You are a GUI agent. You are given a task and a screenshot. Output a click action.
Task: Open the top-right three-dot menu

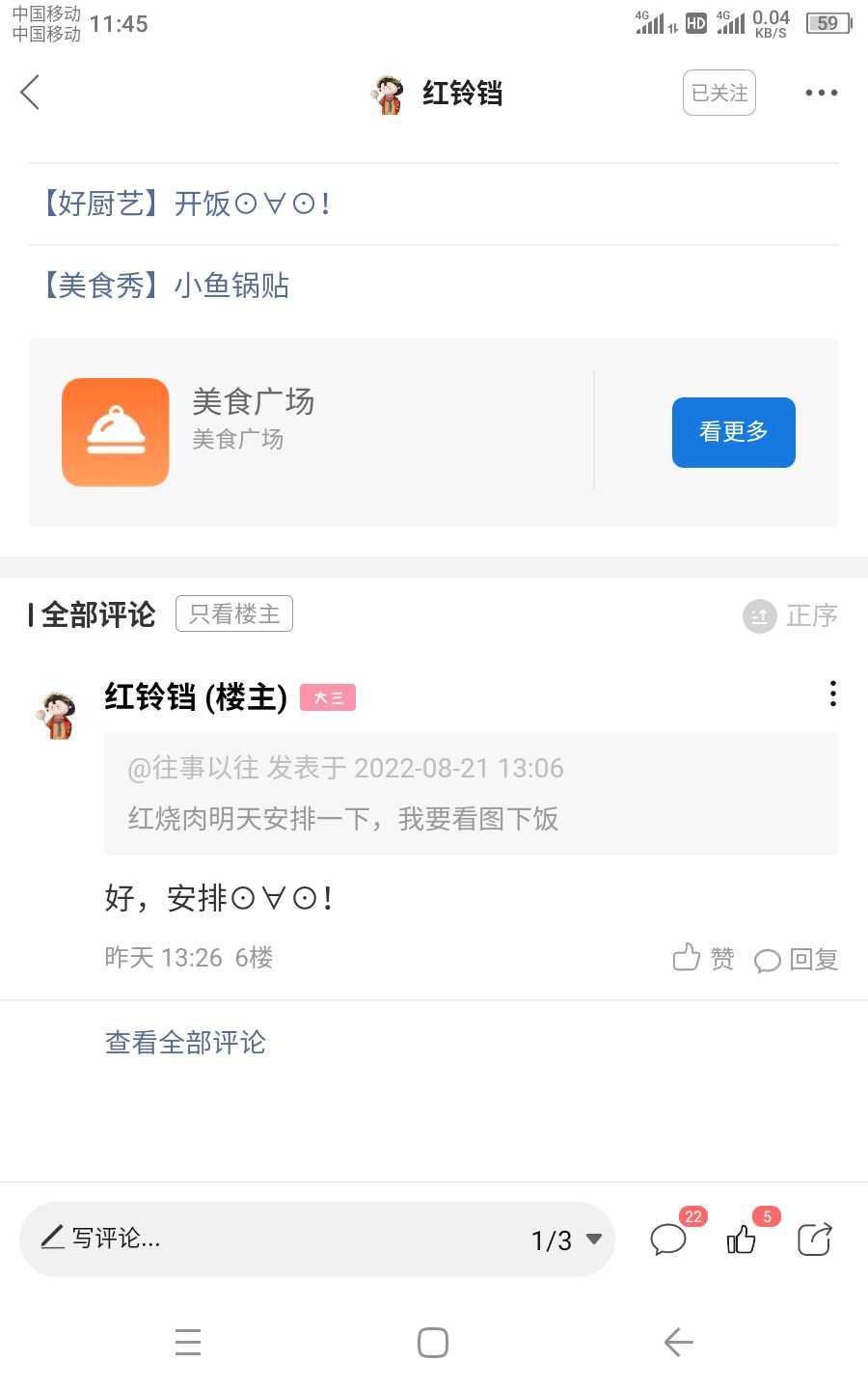[x=822, y=93]
